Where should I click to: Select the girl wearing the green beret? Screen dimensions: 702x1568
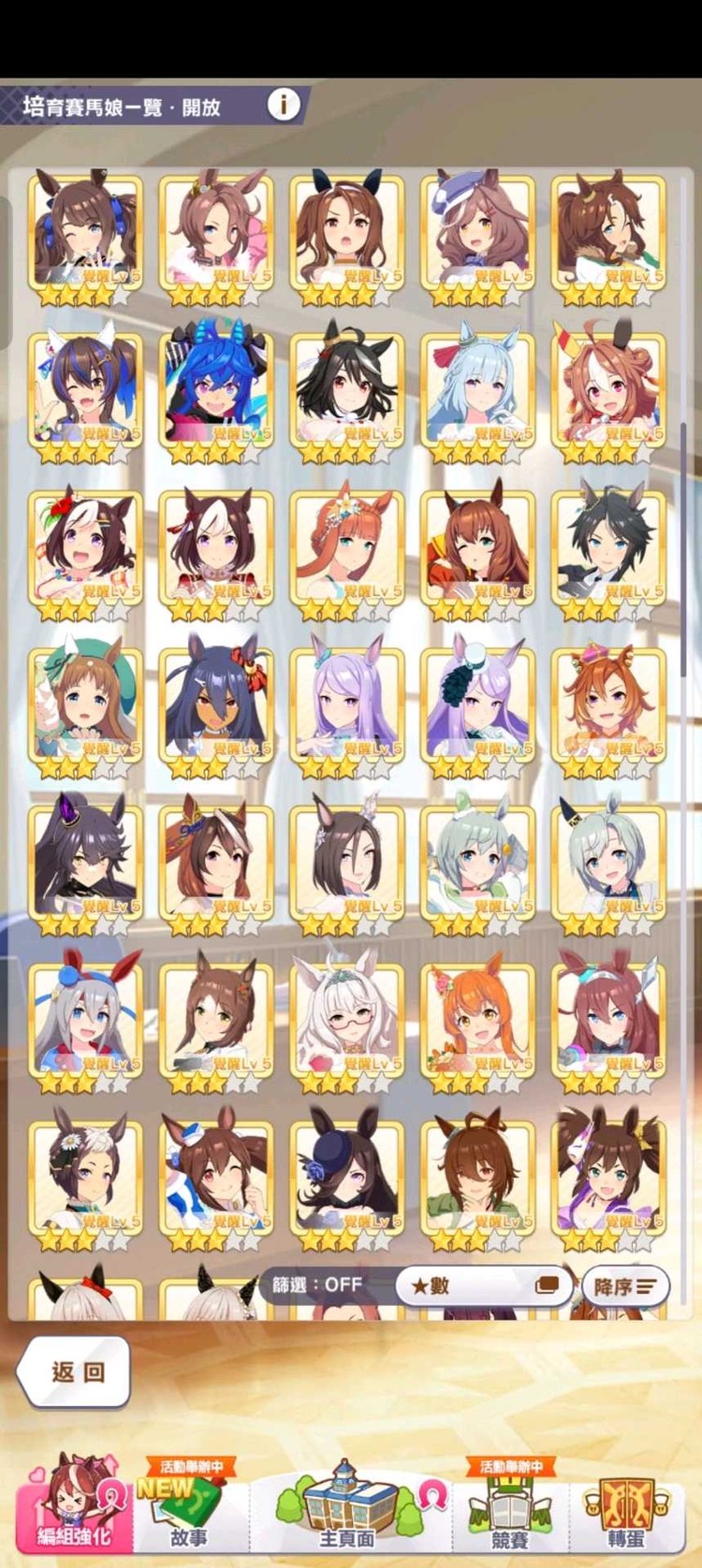tap(85, 704)
